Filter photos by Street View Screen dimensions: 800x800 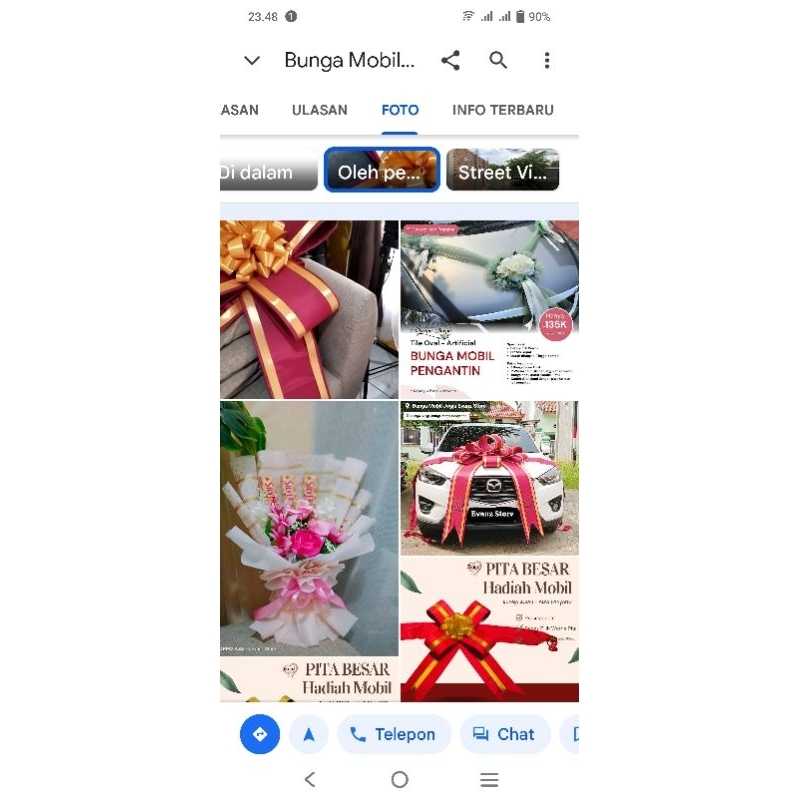(502, 171)
